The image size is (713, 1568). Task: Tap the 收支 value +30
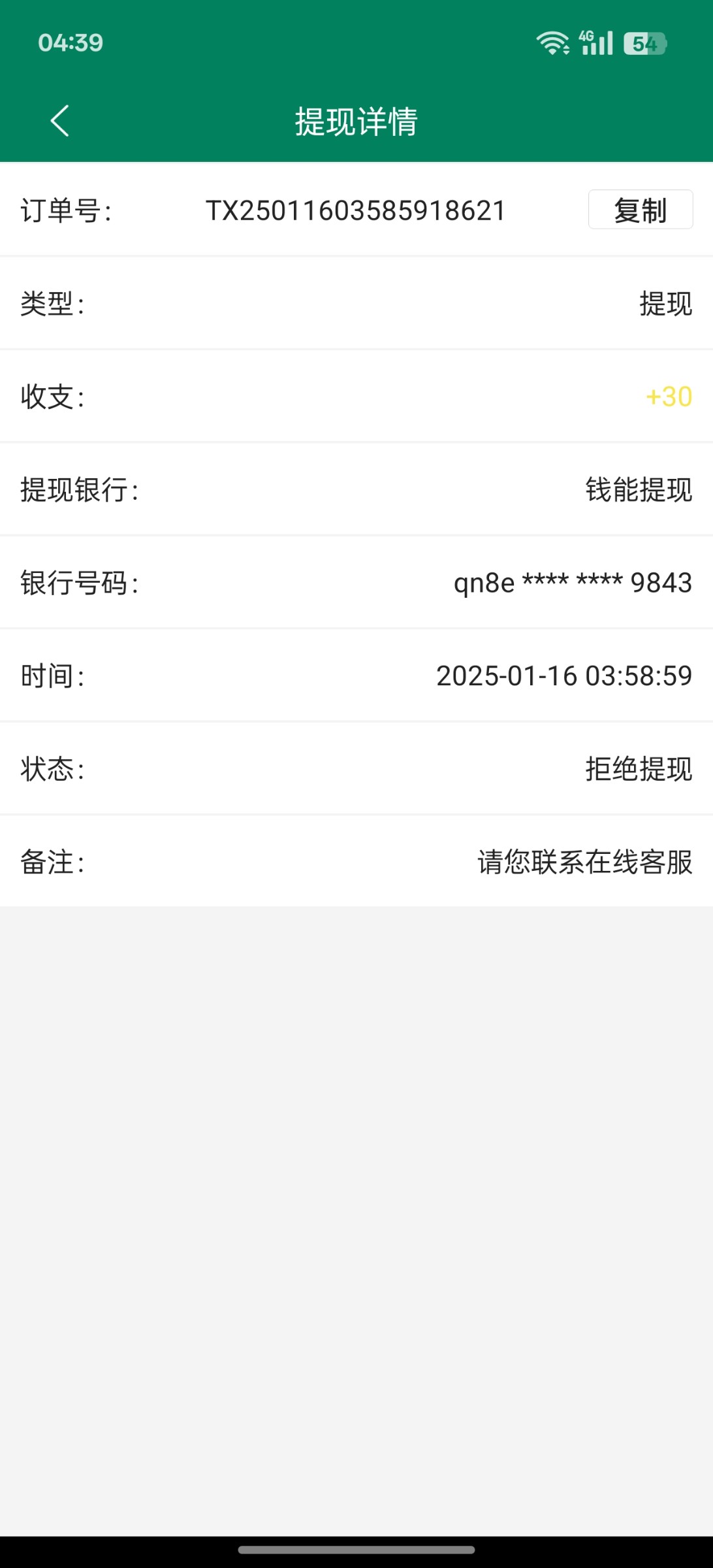pos(668,396)
